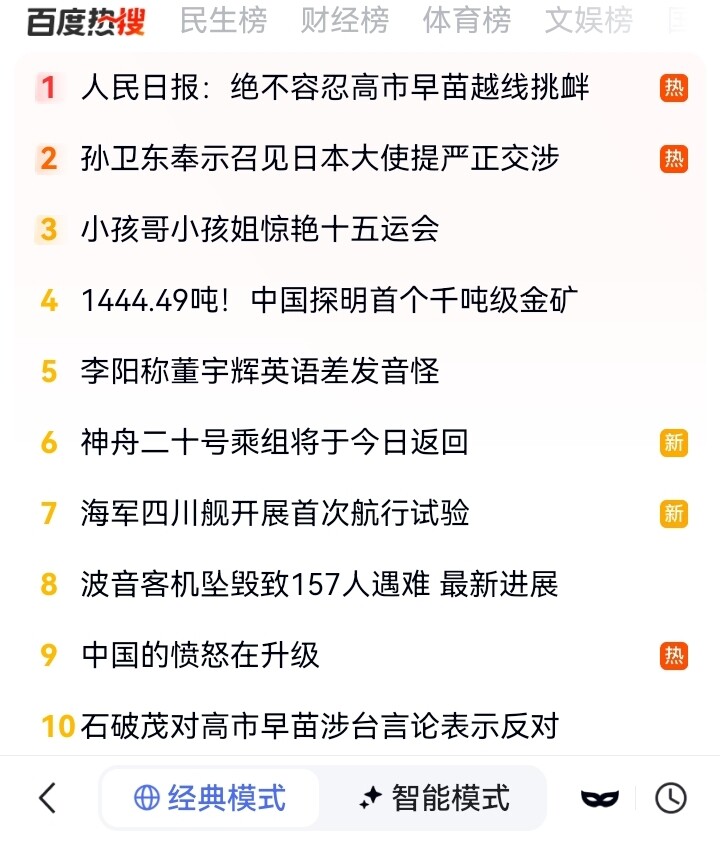Switch to the 财经榜 tab
Viewport: 720px width, 841px height.
click(x=345, y=20)
